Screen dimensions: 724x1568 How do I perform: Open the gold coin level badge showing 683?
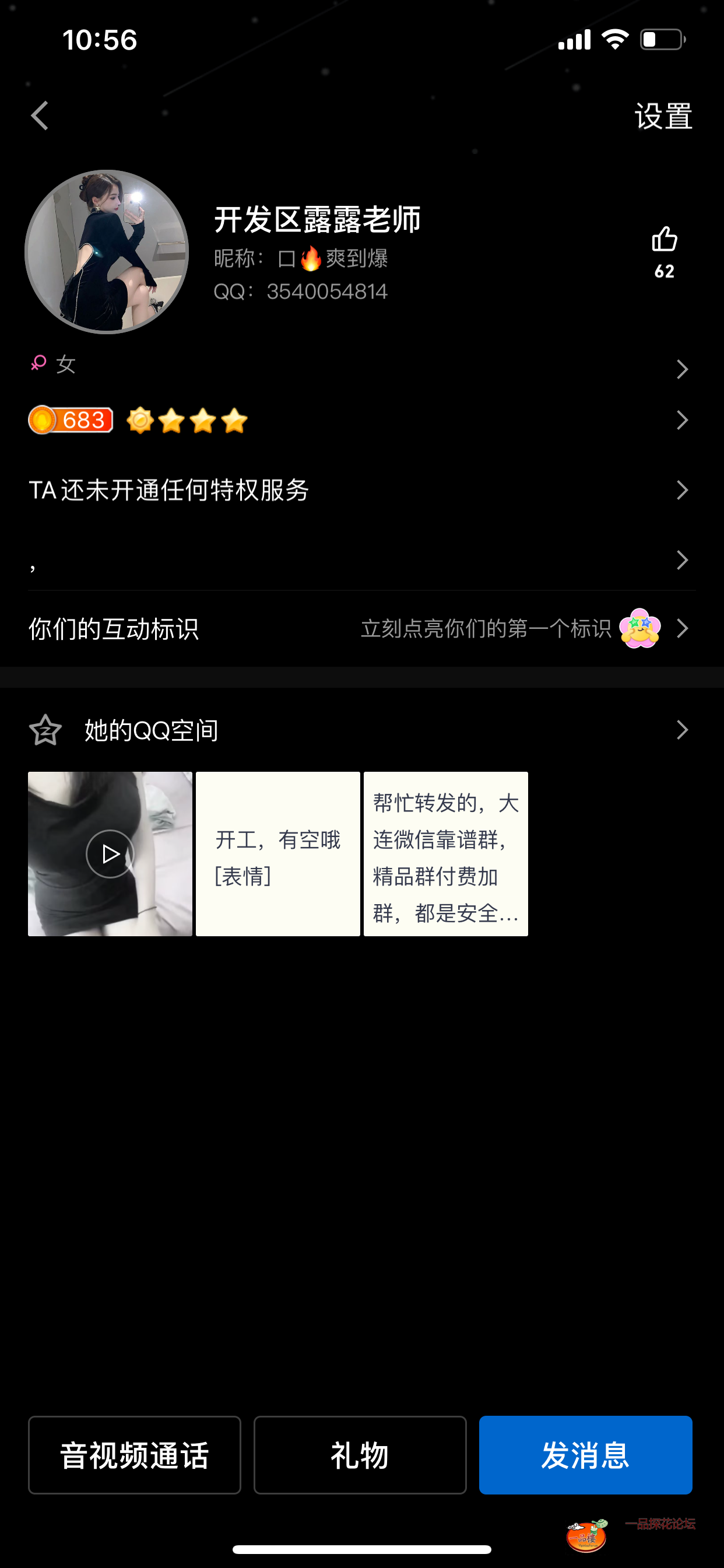70,420
